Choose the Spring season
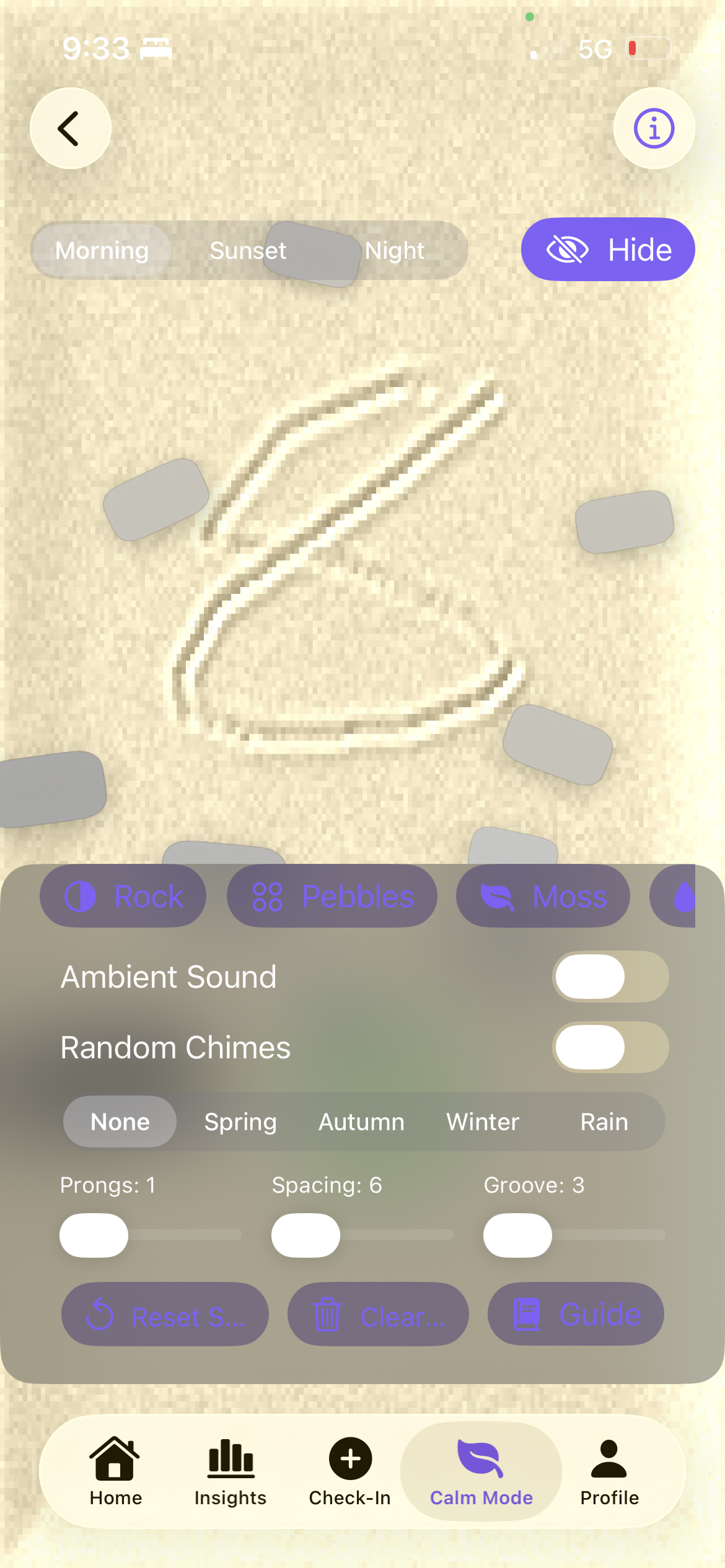 tap(240, 1122)
